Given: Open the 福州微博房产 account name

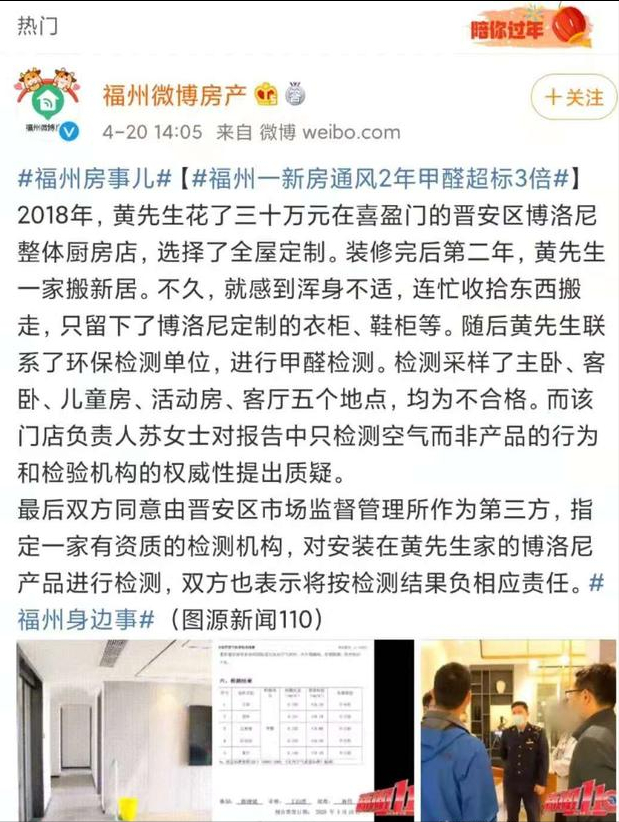Looking at the screenshot, I should coord(174,96).
